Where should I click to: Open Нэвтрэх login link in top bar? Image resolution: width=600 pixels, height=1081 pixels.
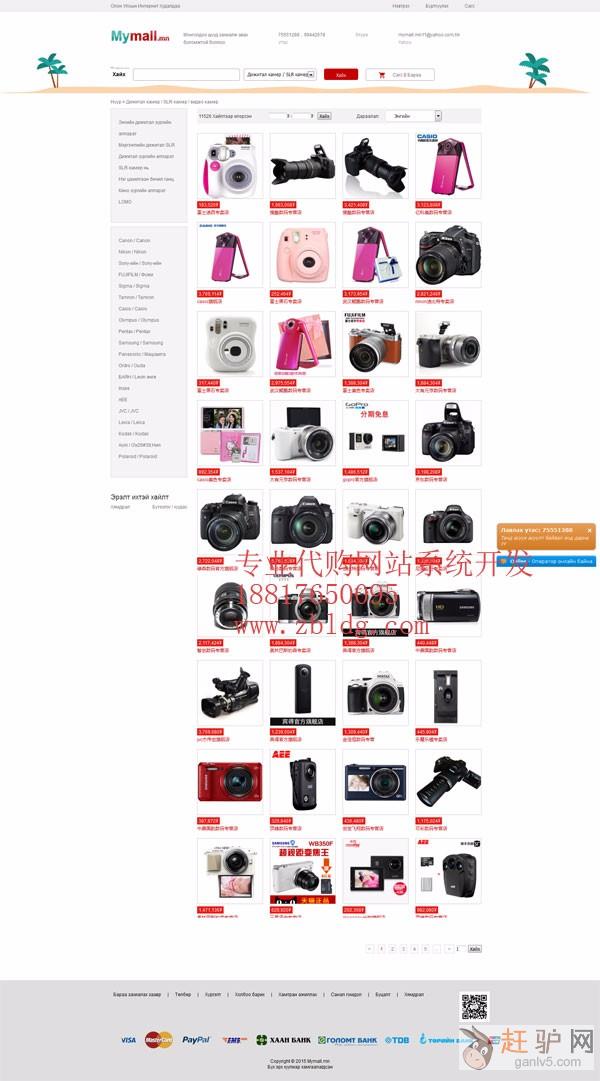click(x=401, y=6)
